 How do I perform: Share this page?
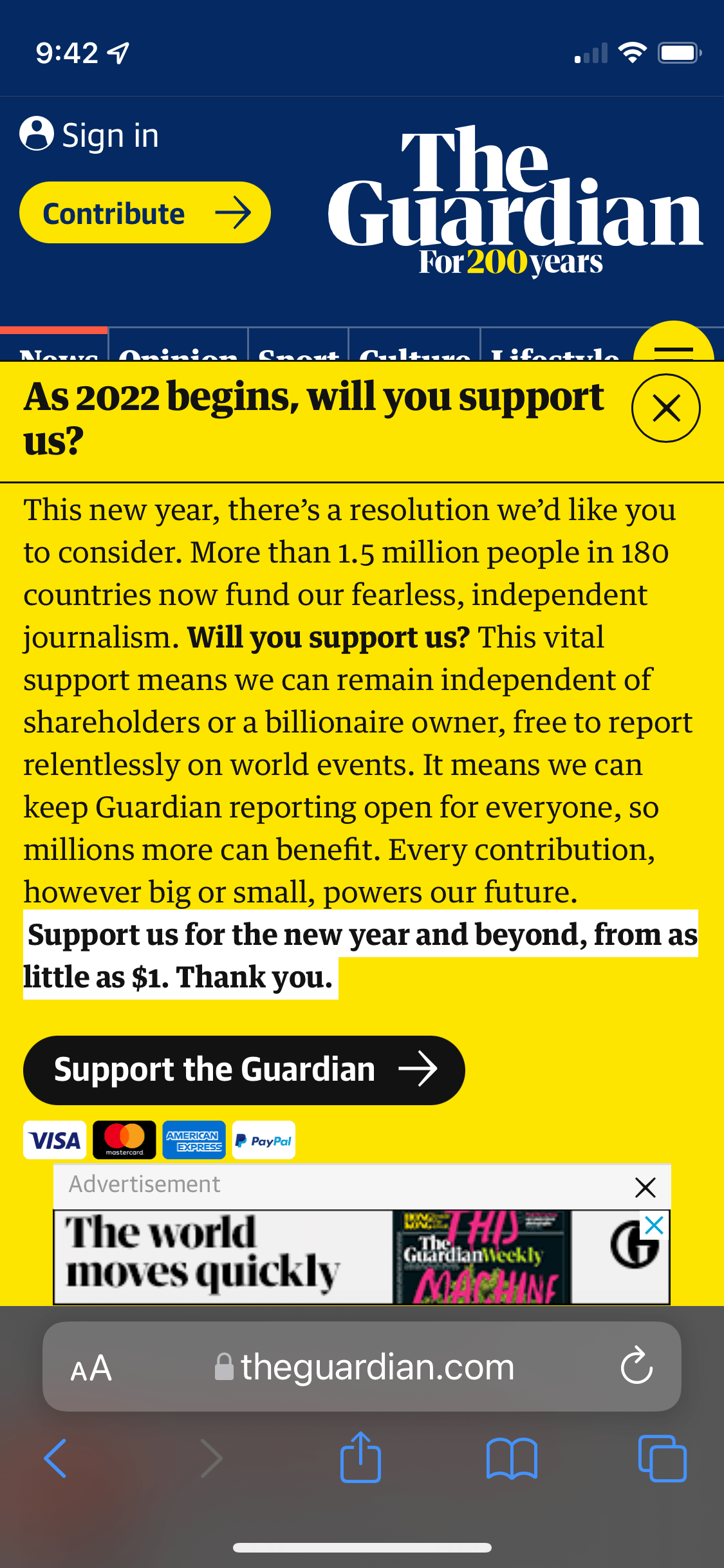[360, 1457]
